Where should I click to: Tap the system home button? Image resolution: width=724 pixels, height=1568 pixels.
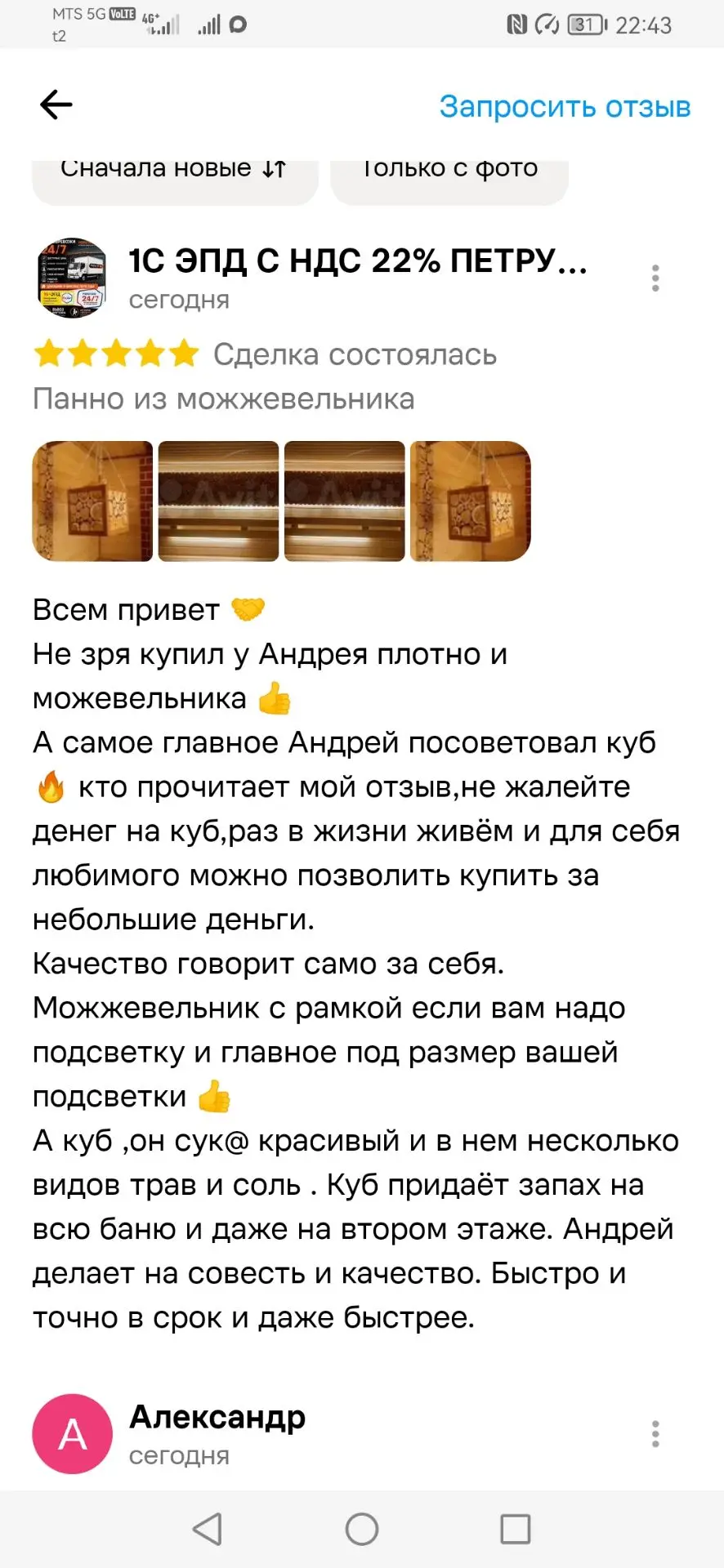click(362, 1529)
